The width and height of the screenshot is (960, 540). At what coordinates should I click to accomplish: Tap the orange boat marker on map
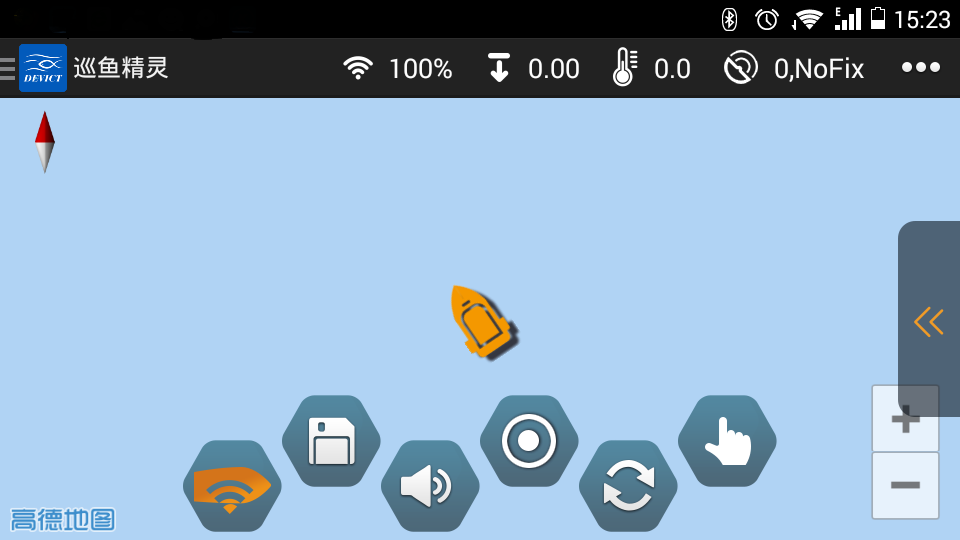[481, 320]
